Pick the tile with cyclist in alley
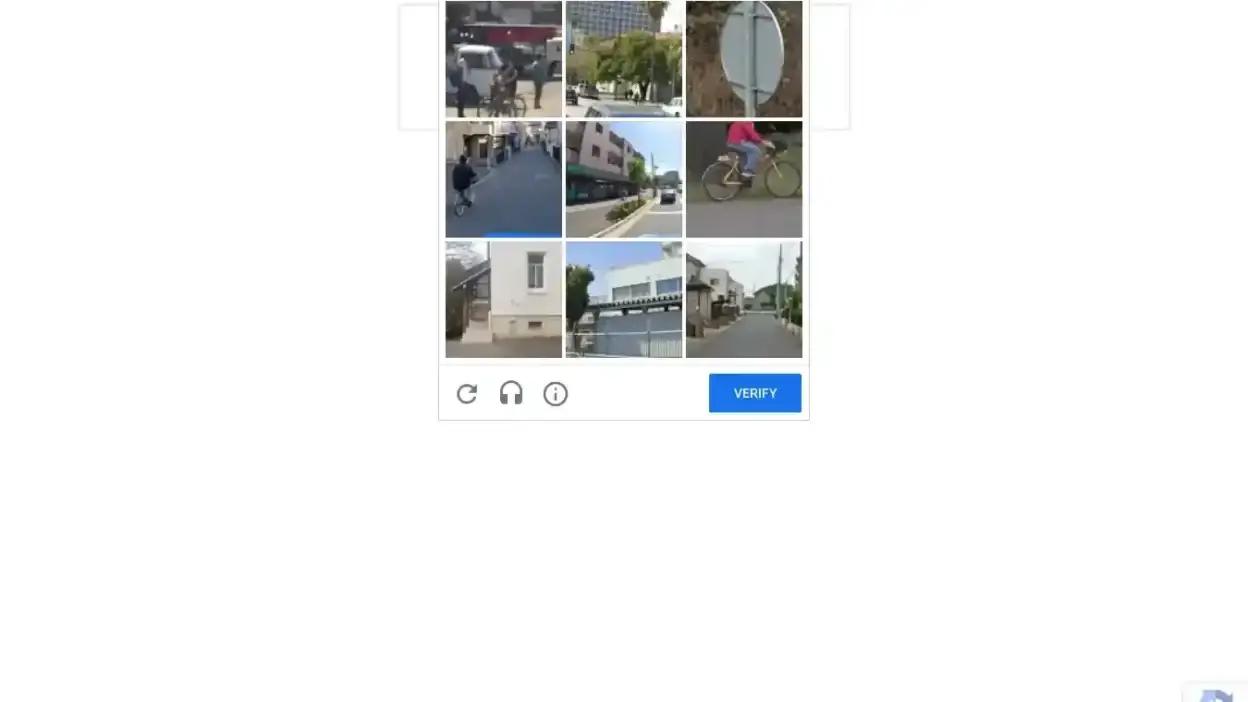The width and height of the screenshot is (1248, 702). (x=503, y=179)
